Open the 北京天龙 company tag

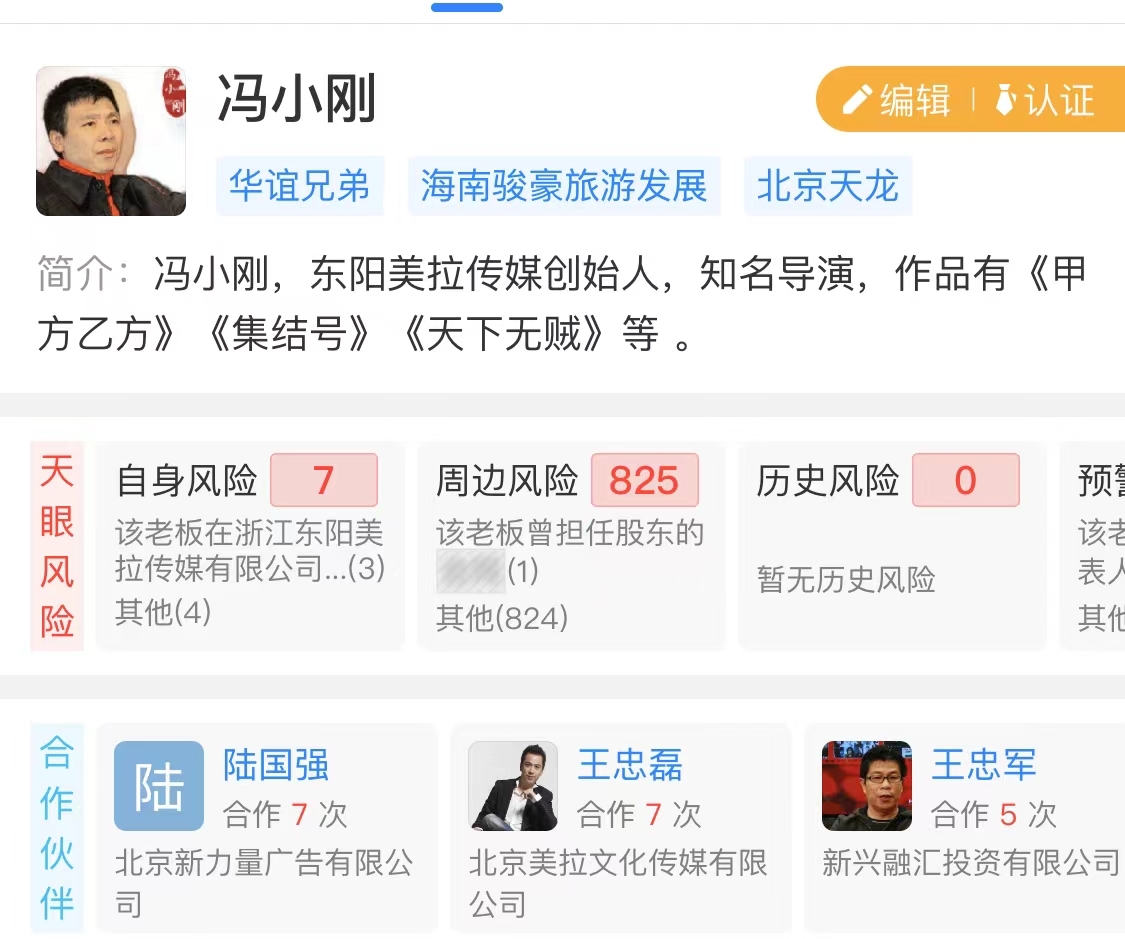[x=827, y=187]
